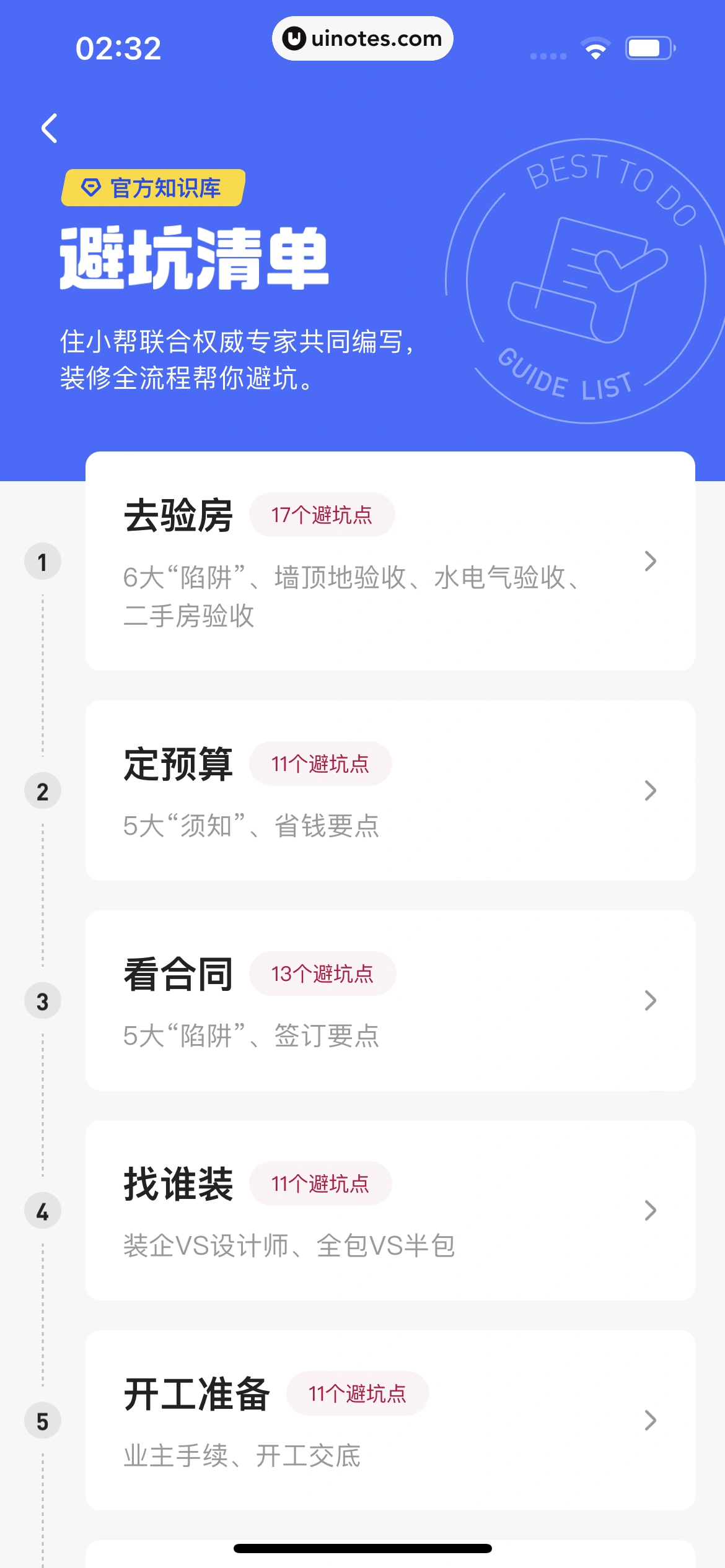Tap the 17个避坑点 tag on 去验房

(322, 515)
